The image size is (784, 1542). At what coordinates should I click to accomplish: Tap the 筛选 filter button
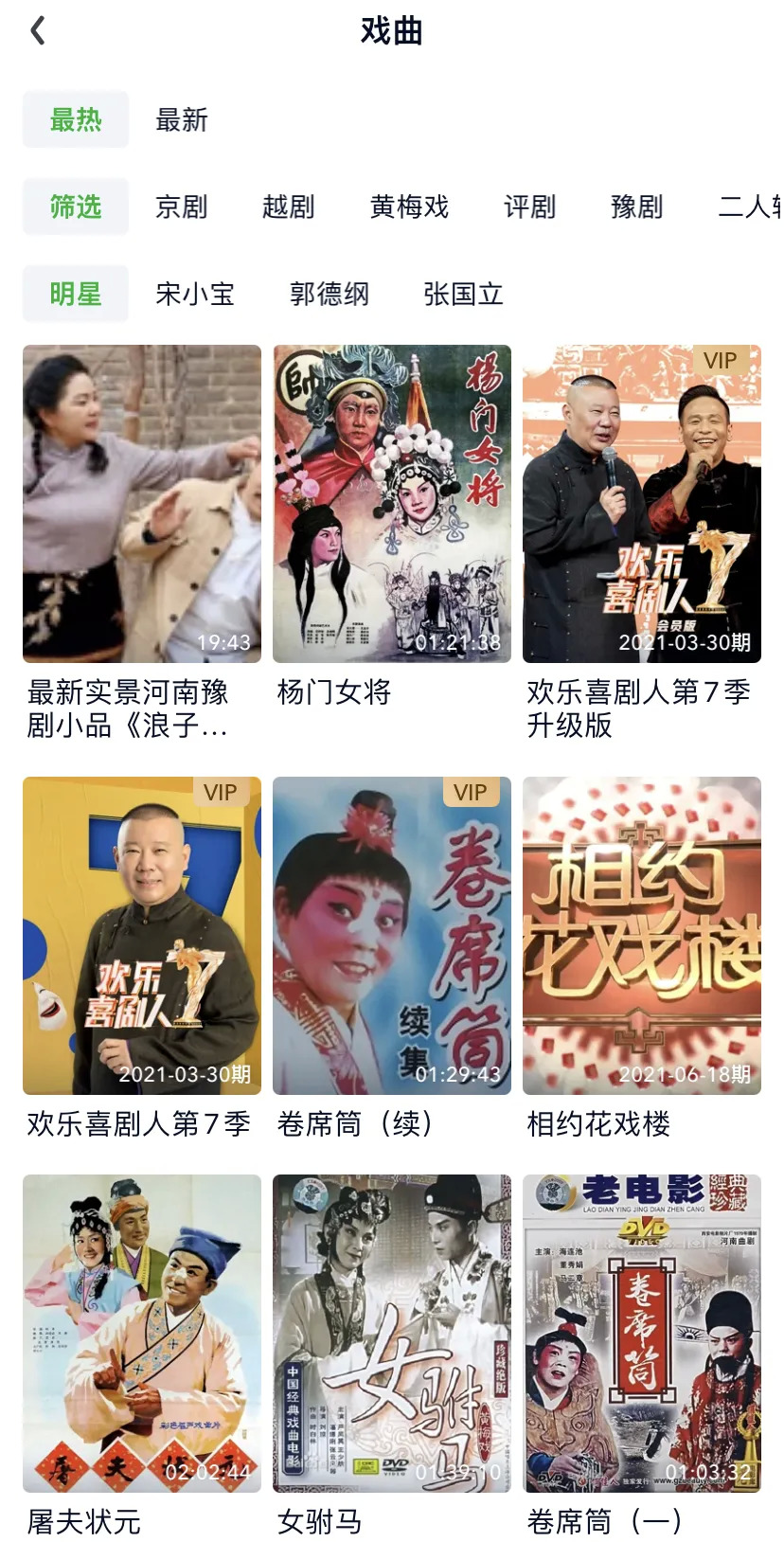pyautogui.click(x=76, y=207)
